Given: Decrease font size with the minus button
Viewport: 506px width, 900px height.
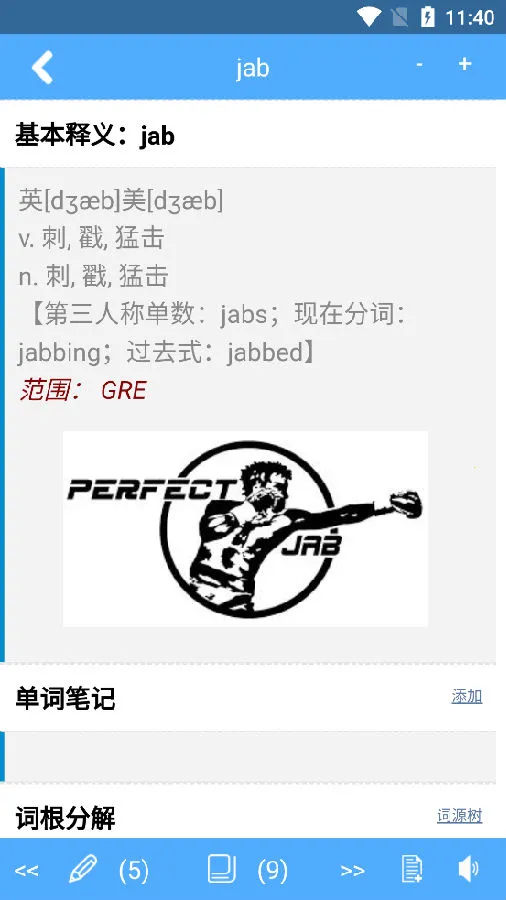Looking at the screenshot, I should [x=419, y=65].
